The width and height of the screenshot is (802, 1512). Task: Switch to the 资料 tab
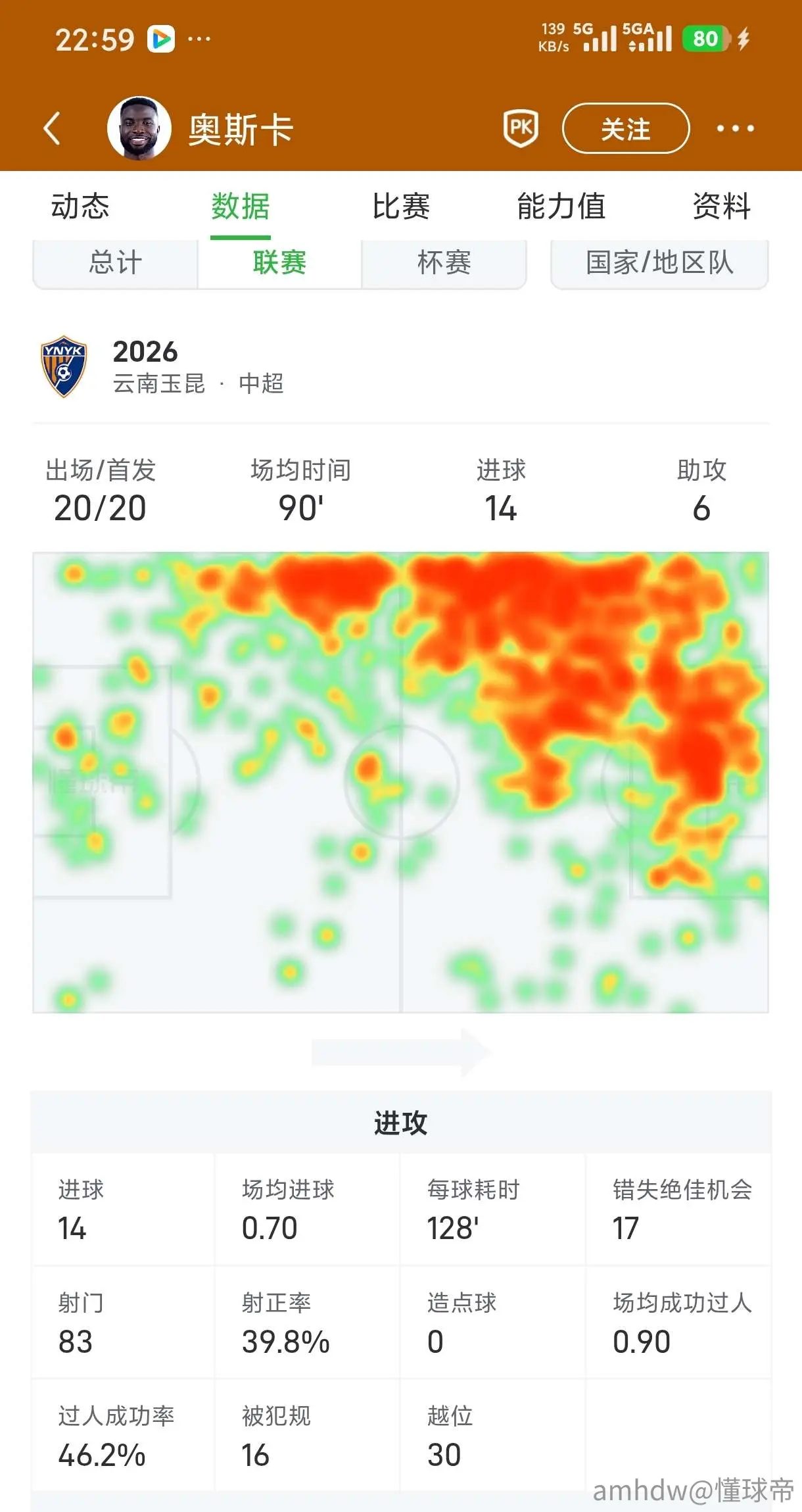(722, 206)
